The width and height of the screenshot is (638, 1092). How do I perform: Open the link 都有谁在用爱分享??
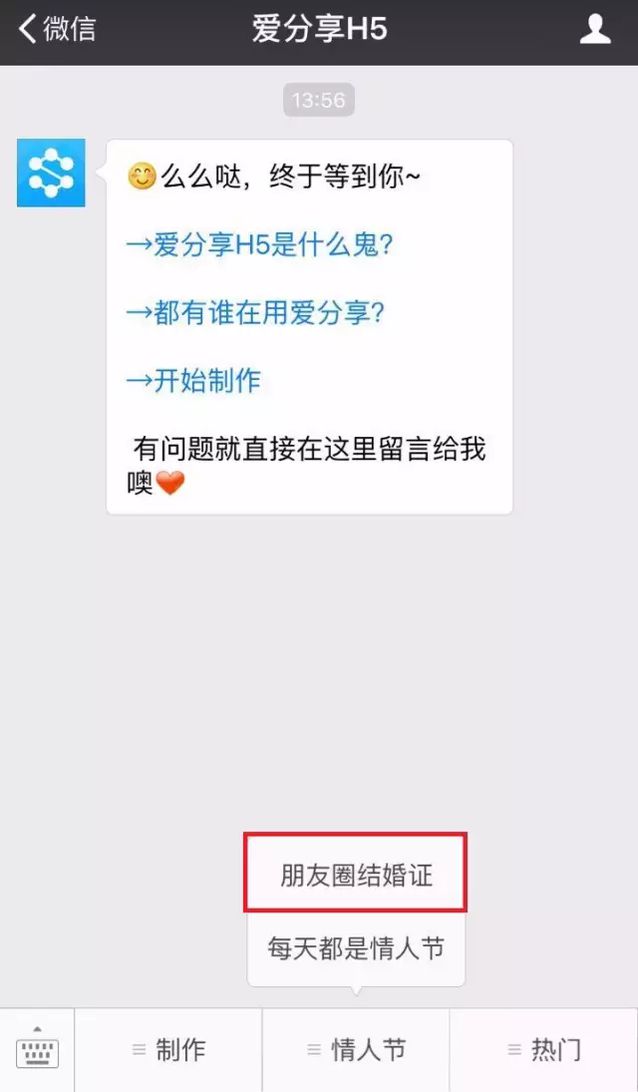(256, 312)
